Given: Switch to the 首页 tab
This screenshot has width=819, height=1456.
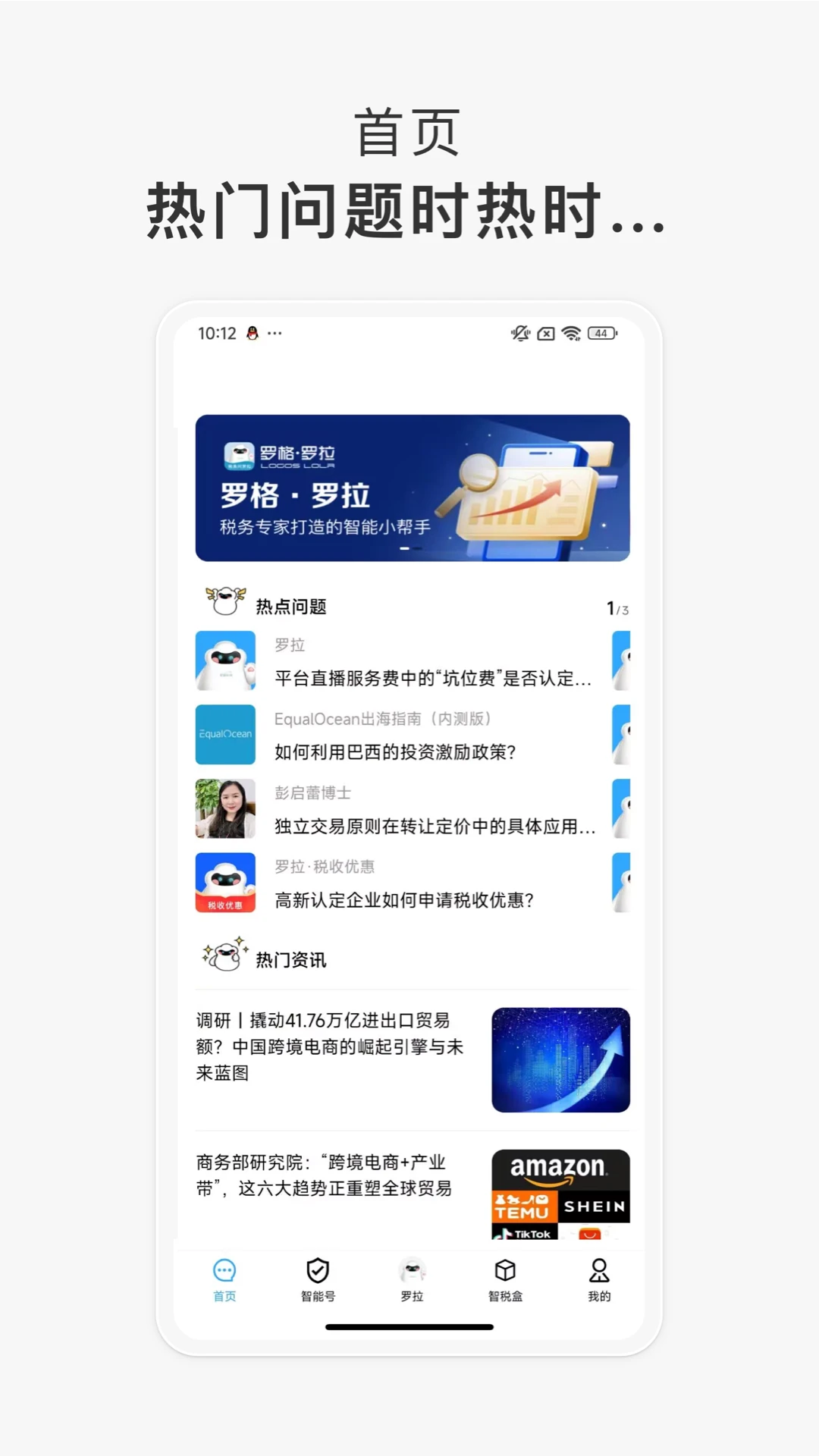Looking at the screenshot, I should [224, 1282].
